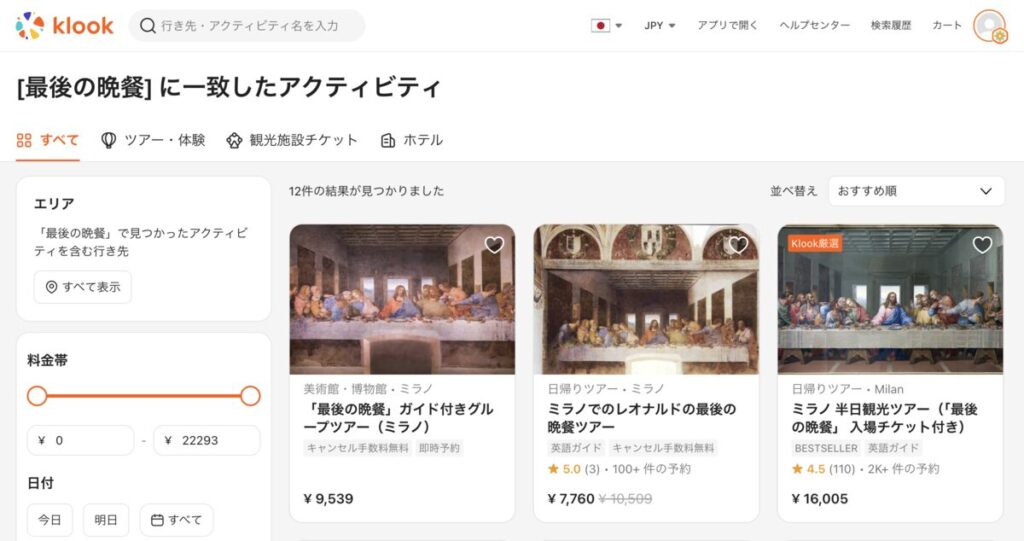Open ヘルプセンター
The width and height of the screenshot is (1024, 541).
click(x=815, y=26)
